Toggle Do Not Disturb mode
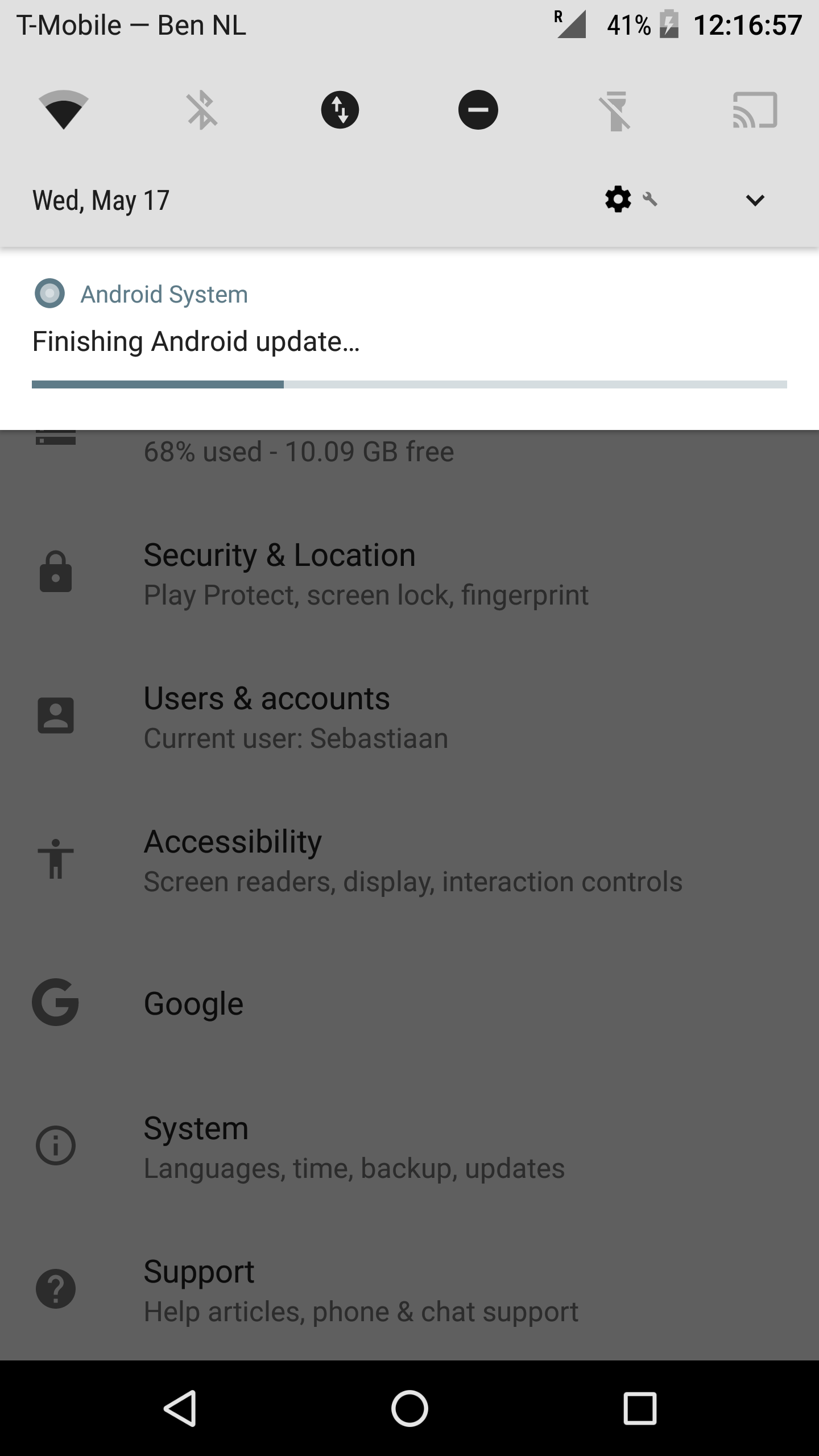Viewport: 819px width, 1456px height. click(478, 110)
